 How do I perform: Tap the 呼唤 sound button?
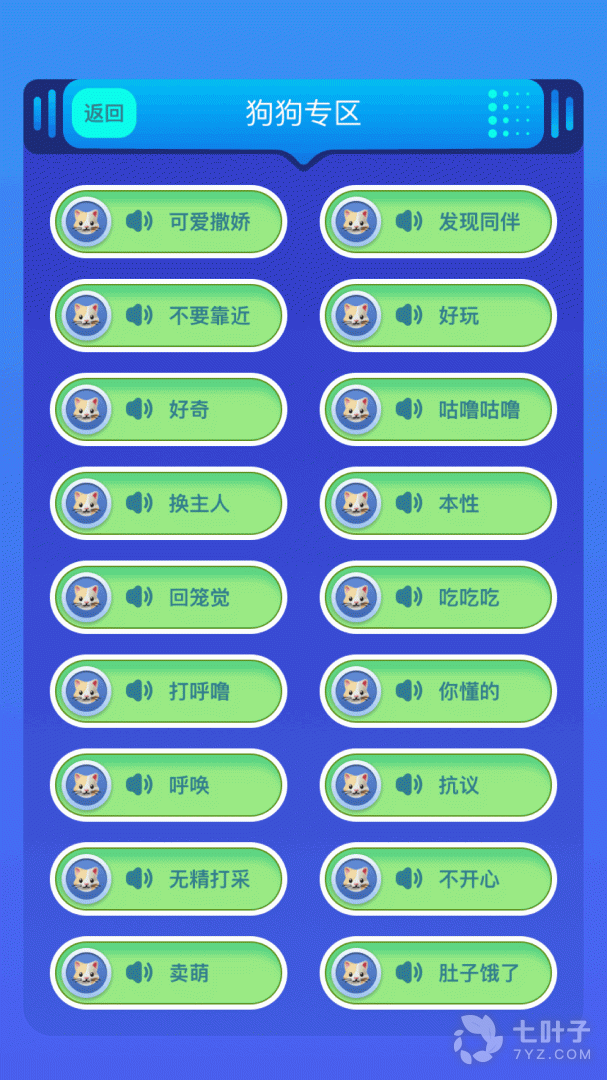pyautogui.click(x=169, y=785)
